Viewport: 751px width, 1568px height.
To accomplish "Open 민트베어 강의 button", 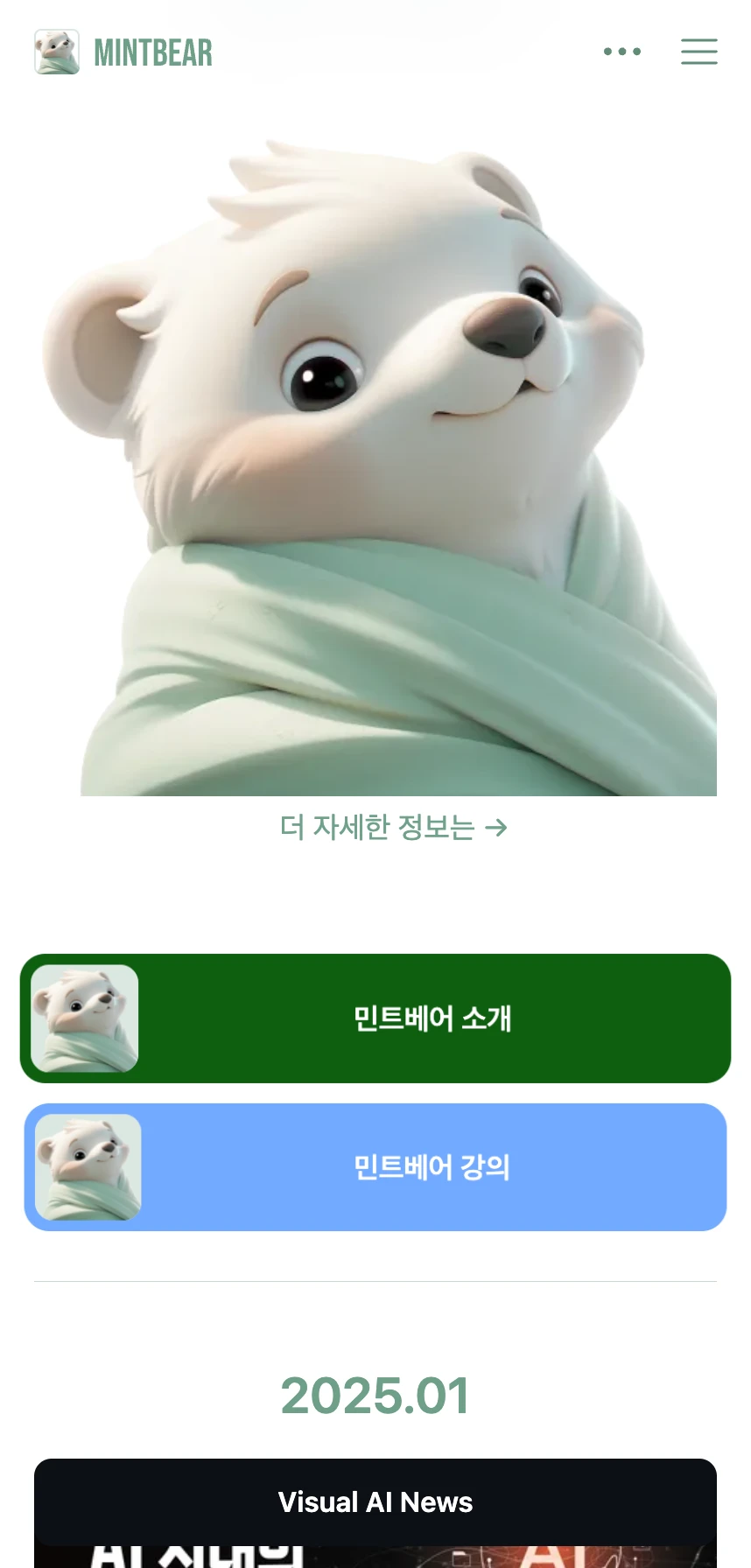I will click(375, 1167).
